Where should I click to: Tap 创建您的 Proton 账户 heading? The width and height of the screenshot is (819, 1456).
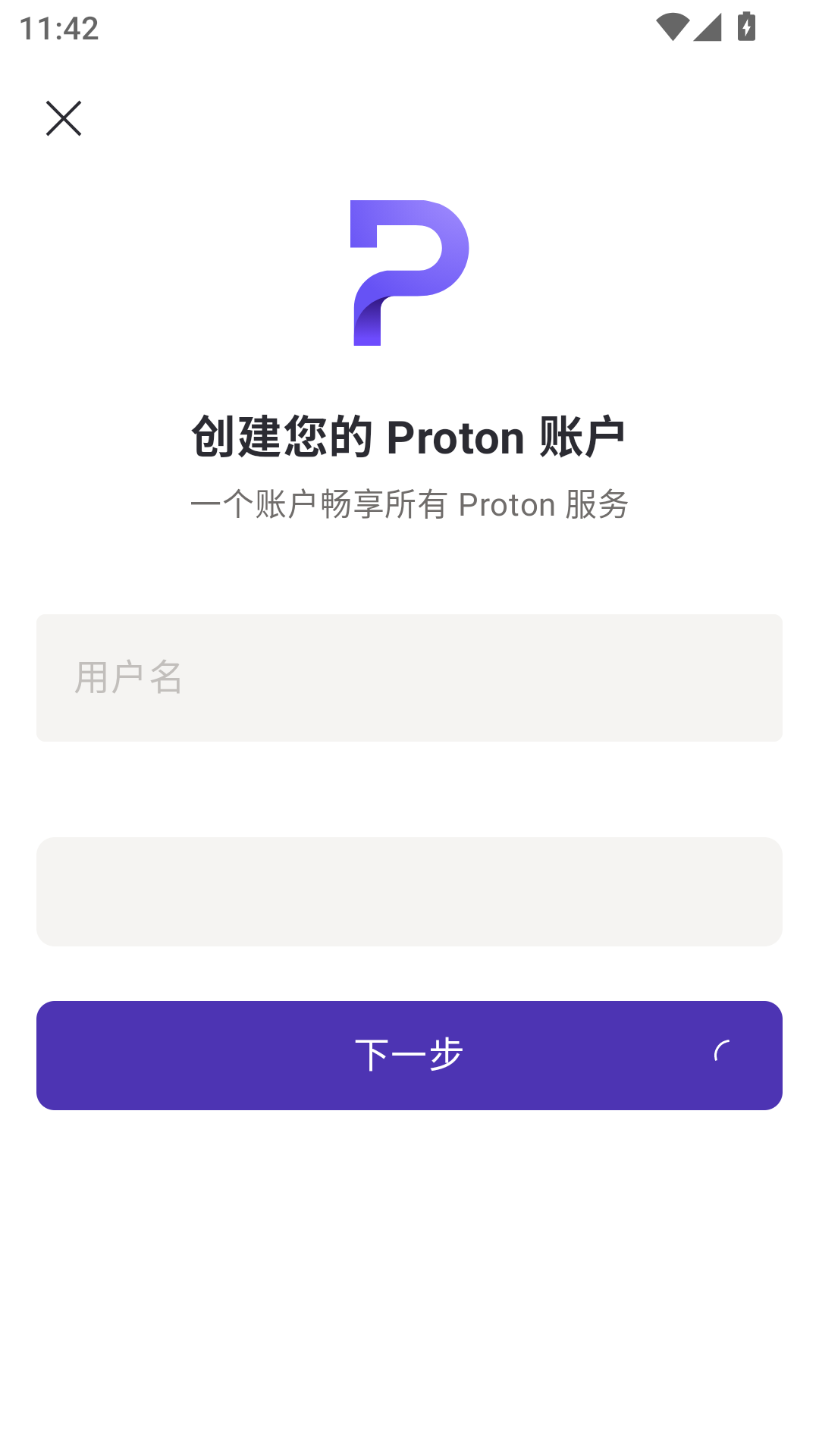pyautogui.click(x=409, y=435)
